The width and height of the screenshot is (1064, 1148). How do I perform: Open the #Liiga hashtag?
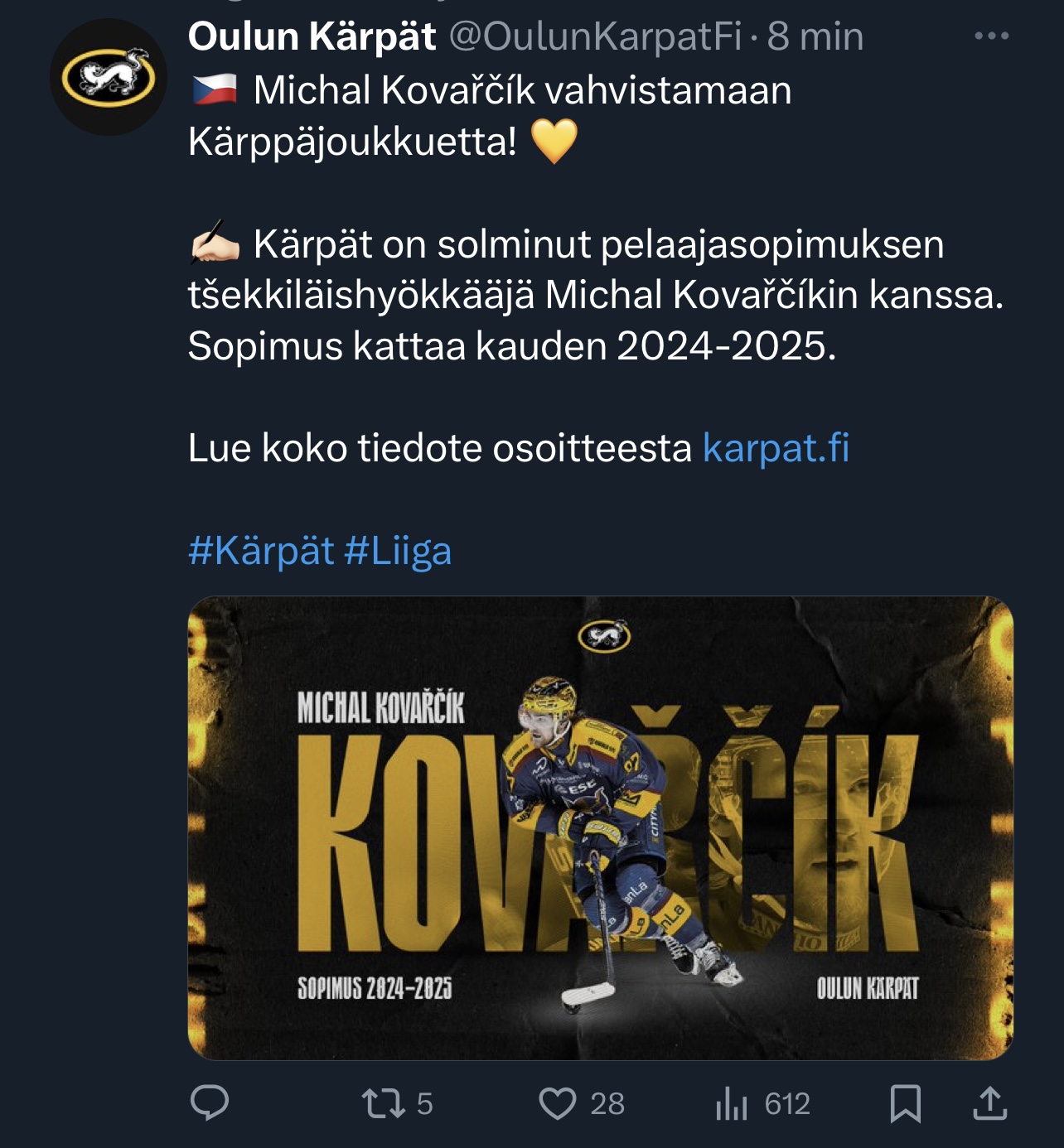pos(398,551)
